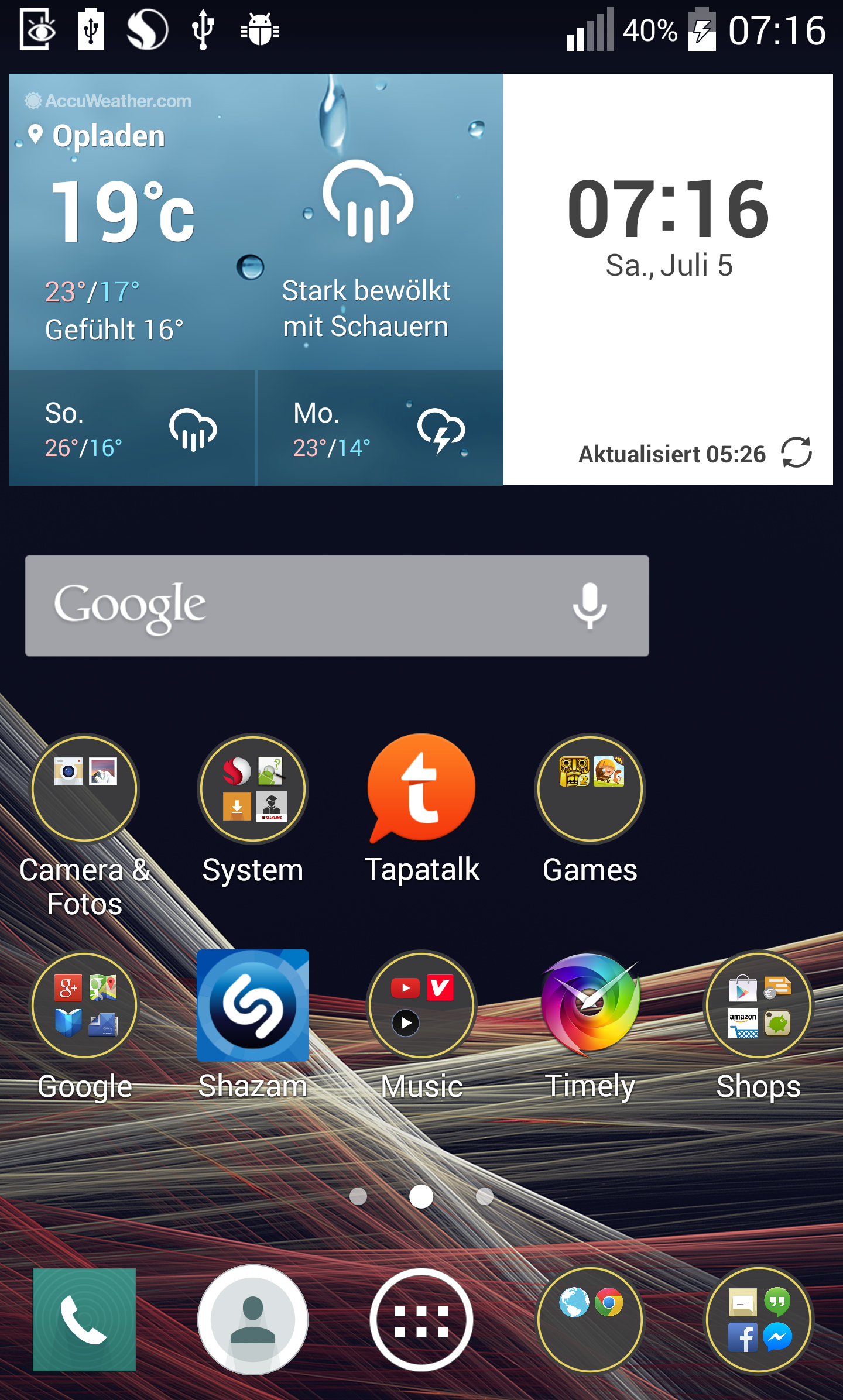Open the app drawer
The height and width of the screenshot is (1400, 843).
[x=421, y=1320]
